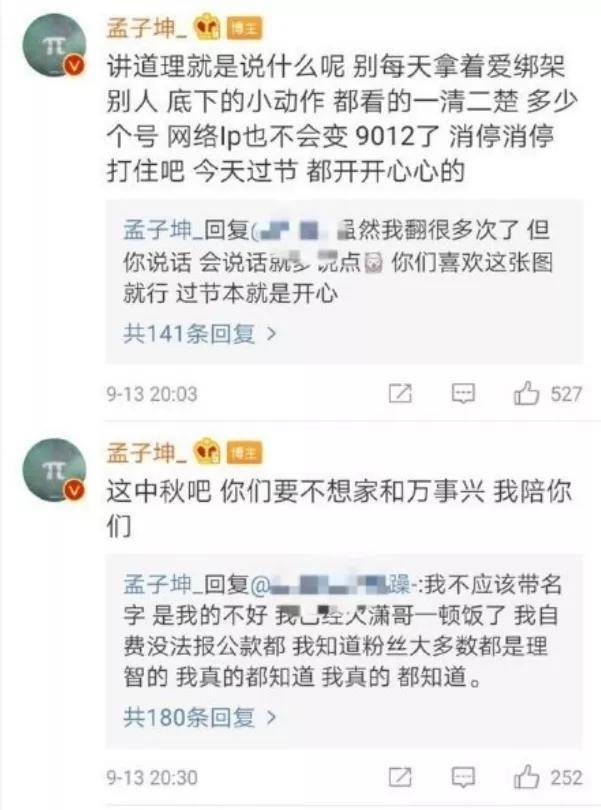601x810 pixels.
Task: Tap username 孟子坤_ above the 讲道理 comment
Action: [146, 22]
